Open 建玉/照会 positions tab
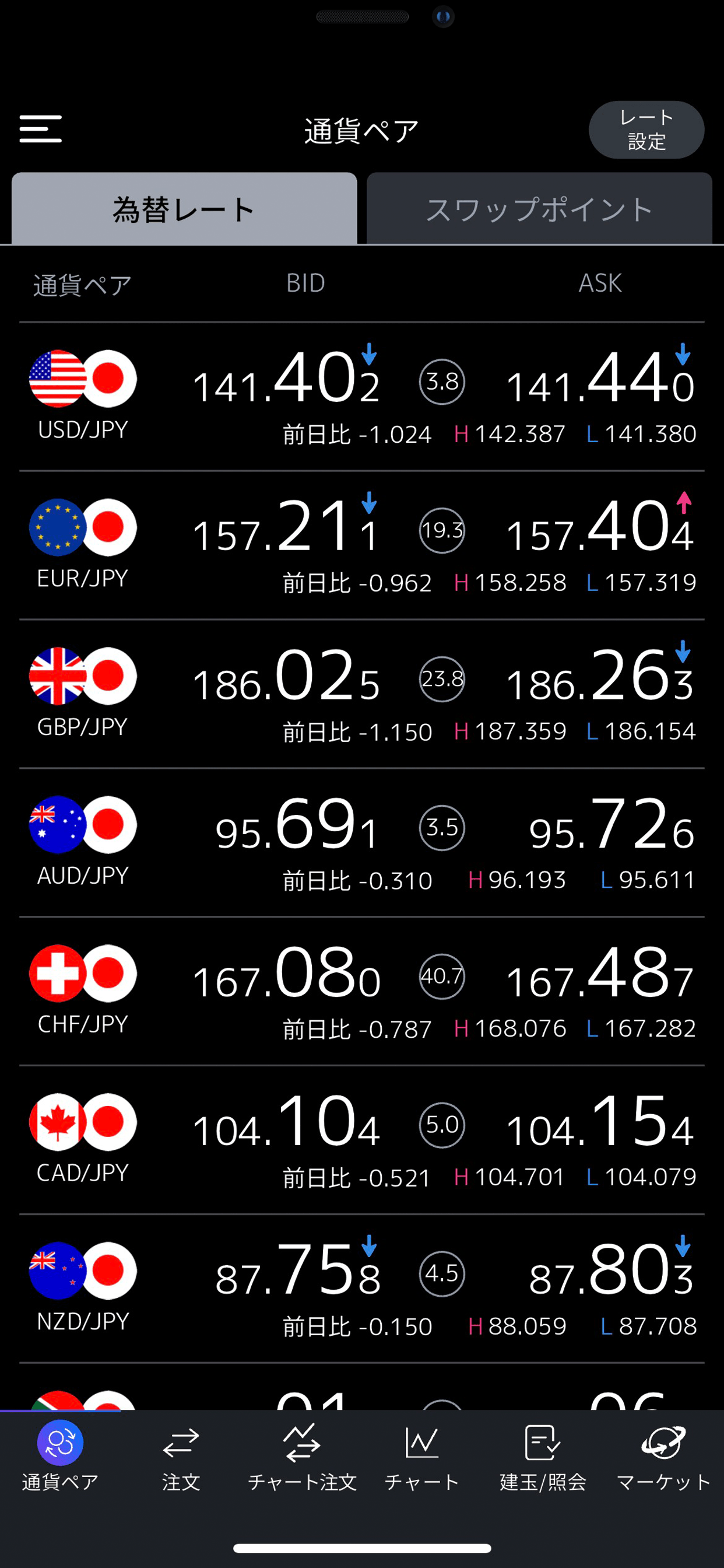Screen dimensions: 724x1568 (543, 1458)
